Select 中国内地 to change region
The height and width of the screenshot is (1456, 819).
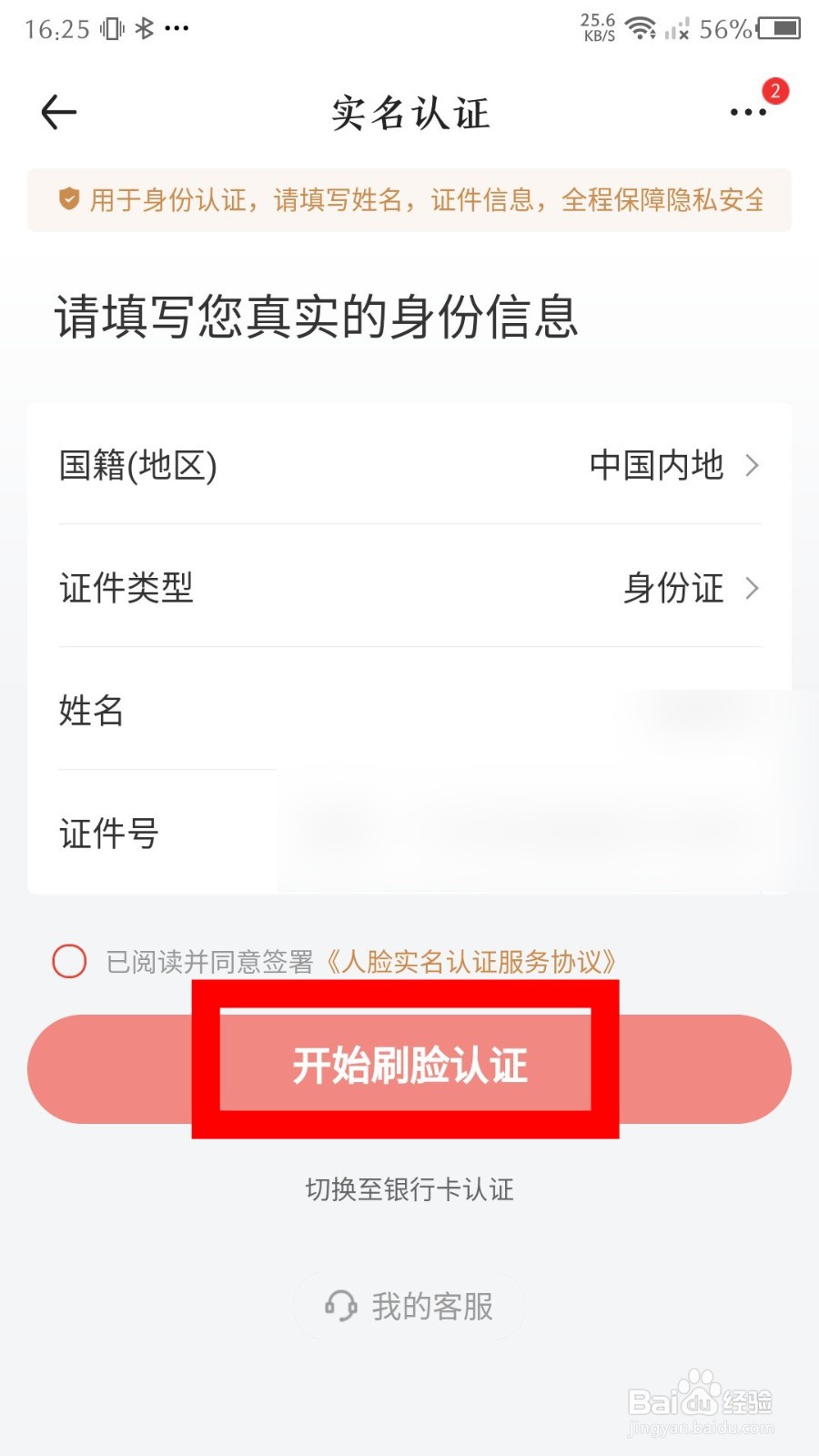(x=657, y=466)
